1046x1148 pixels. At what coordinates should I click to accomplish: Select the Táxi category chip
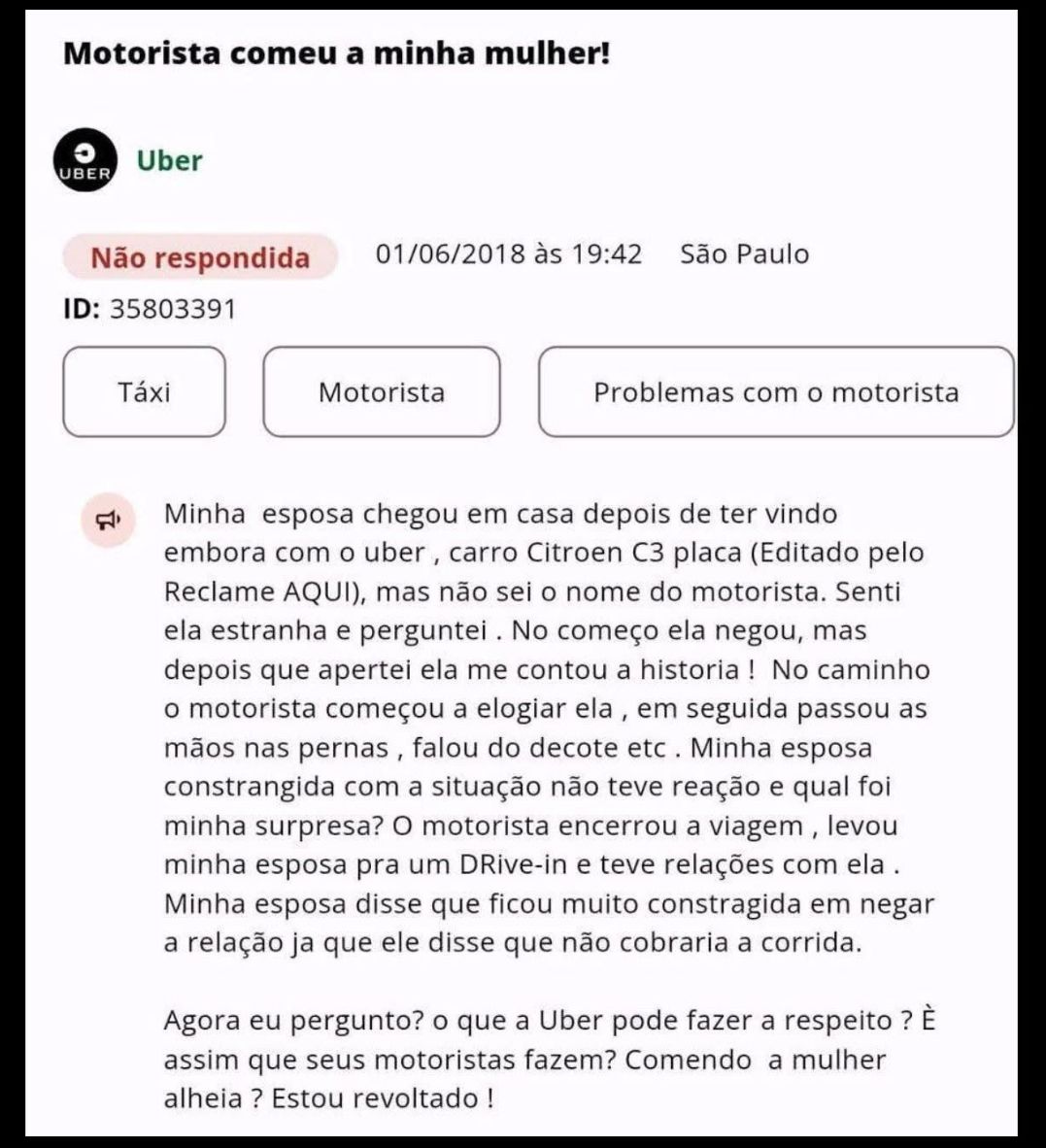coord(144,391)
